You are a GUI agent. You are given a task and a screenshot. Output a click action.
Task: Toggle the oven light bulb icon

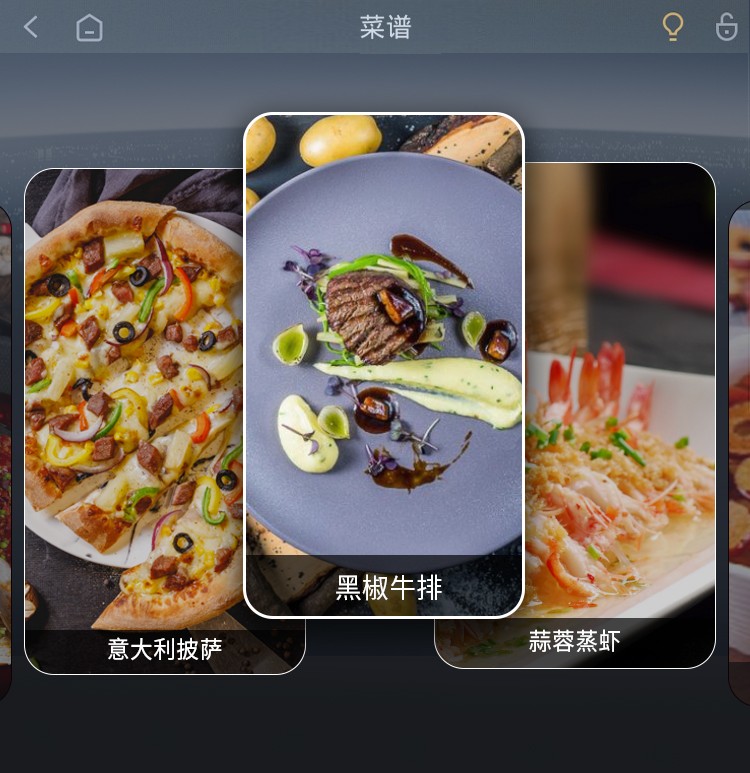[x=673, y=27]
